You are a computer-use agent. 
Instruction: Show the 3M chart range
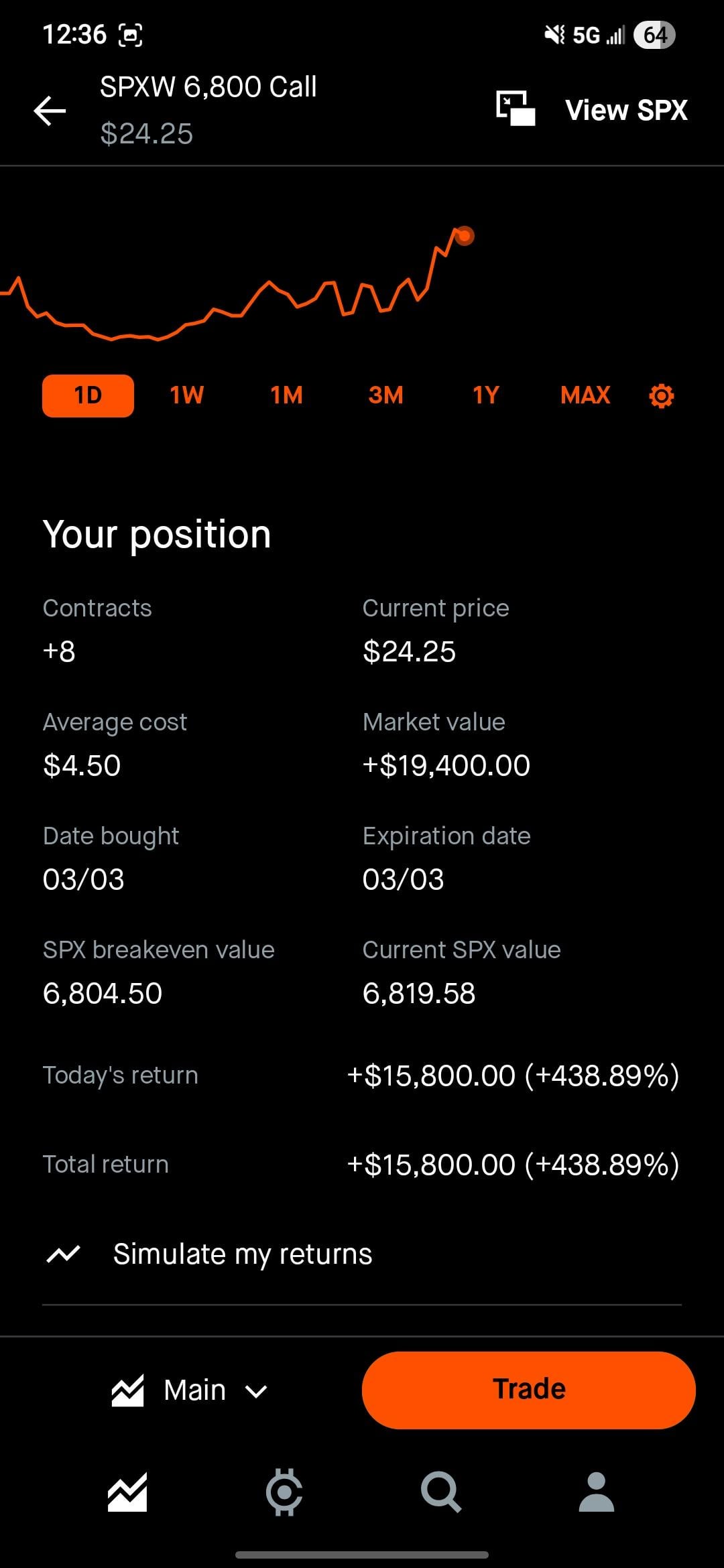(x=385, y=395)
